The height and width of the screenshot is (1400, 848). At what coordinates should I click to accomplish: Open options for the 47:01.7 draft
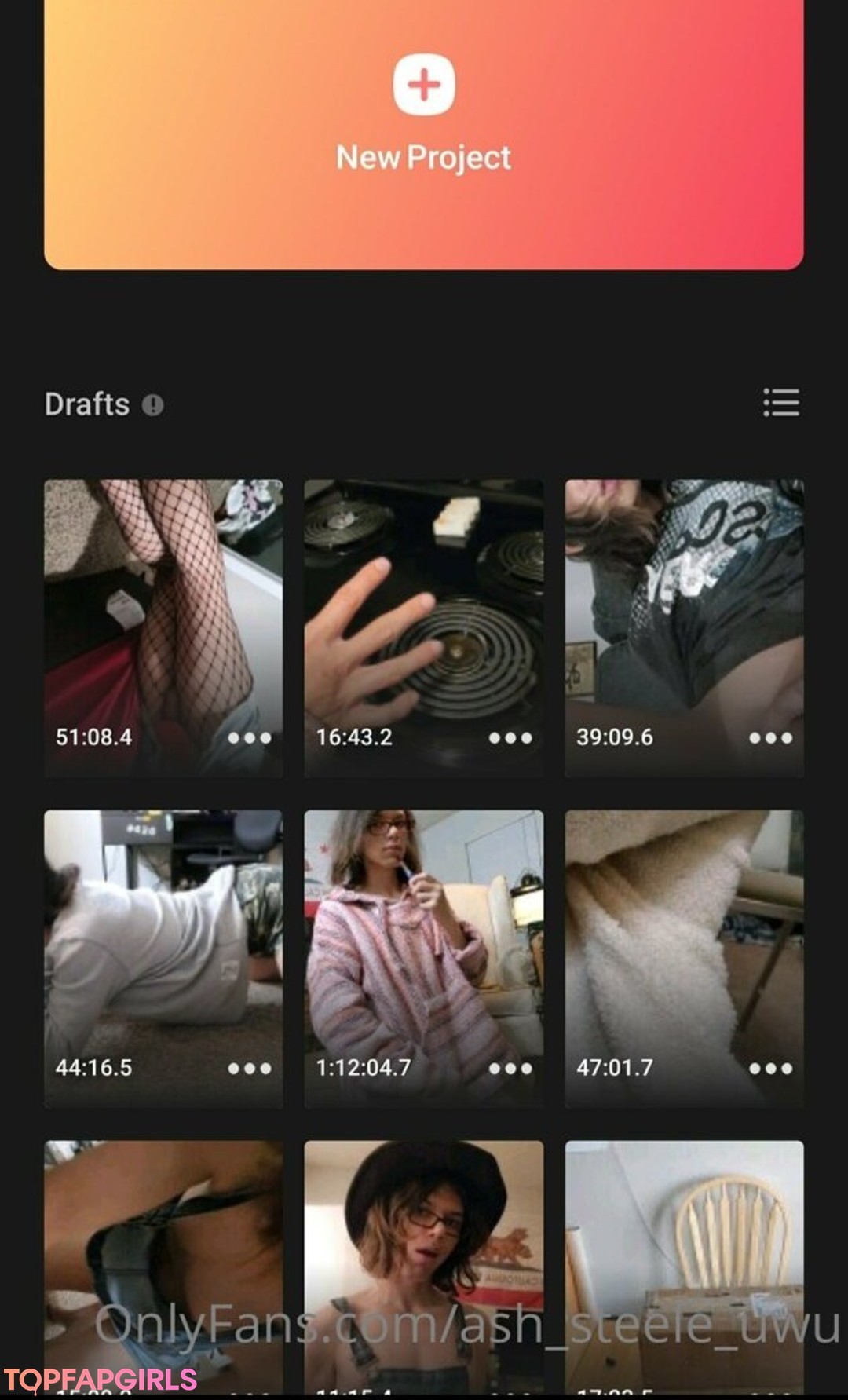pyautogui.click(x=770, y=1069)
